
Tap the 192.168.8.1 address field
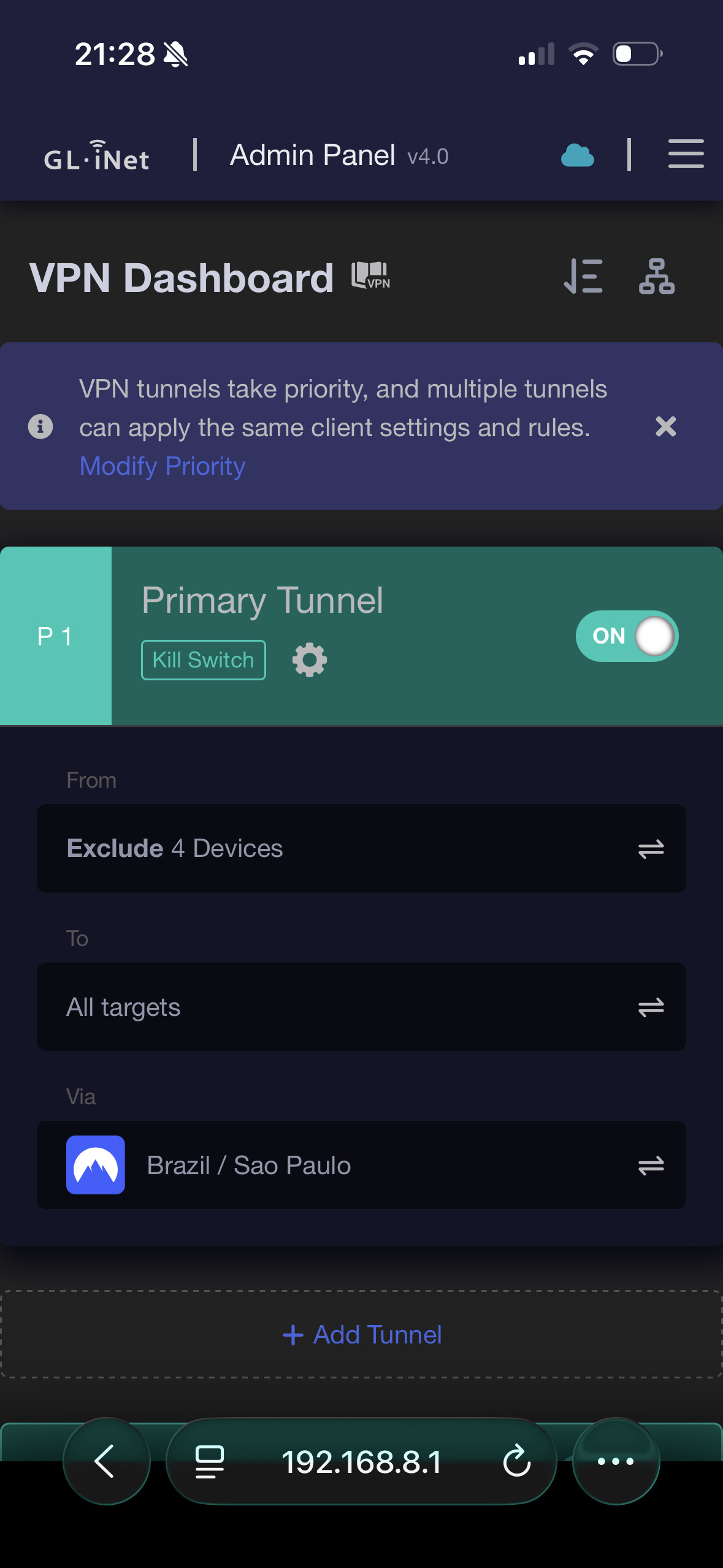click(361, 1461)
